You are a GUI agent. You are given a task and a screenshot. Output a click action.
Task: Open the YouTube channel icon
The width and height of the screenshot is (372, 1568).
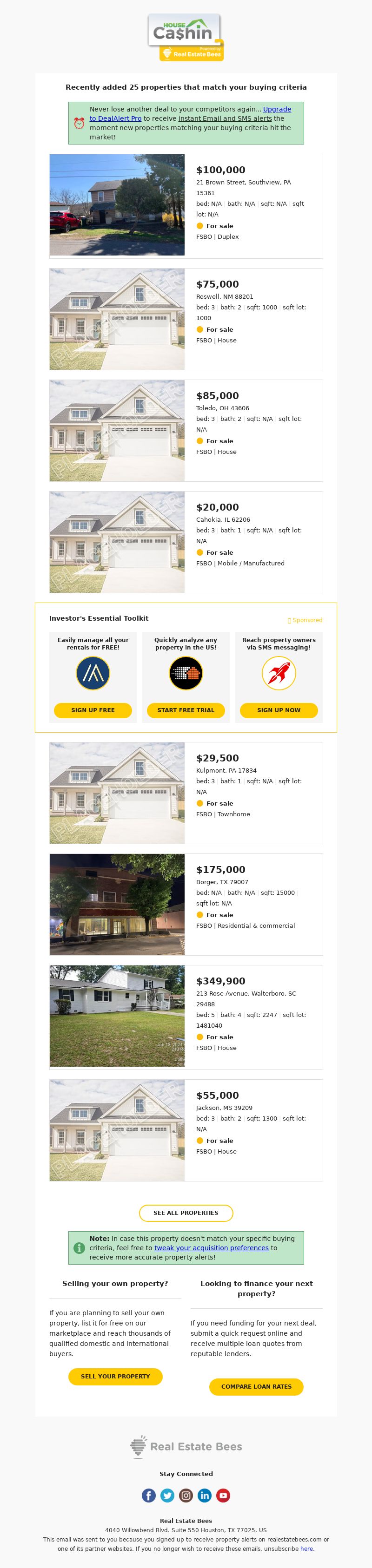point(224,1495)
